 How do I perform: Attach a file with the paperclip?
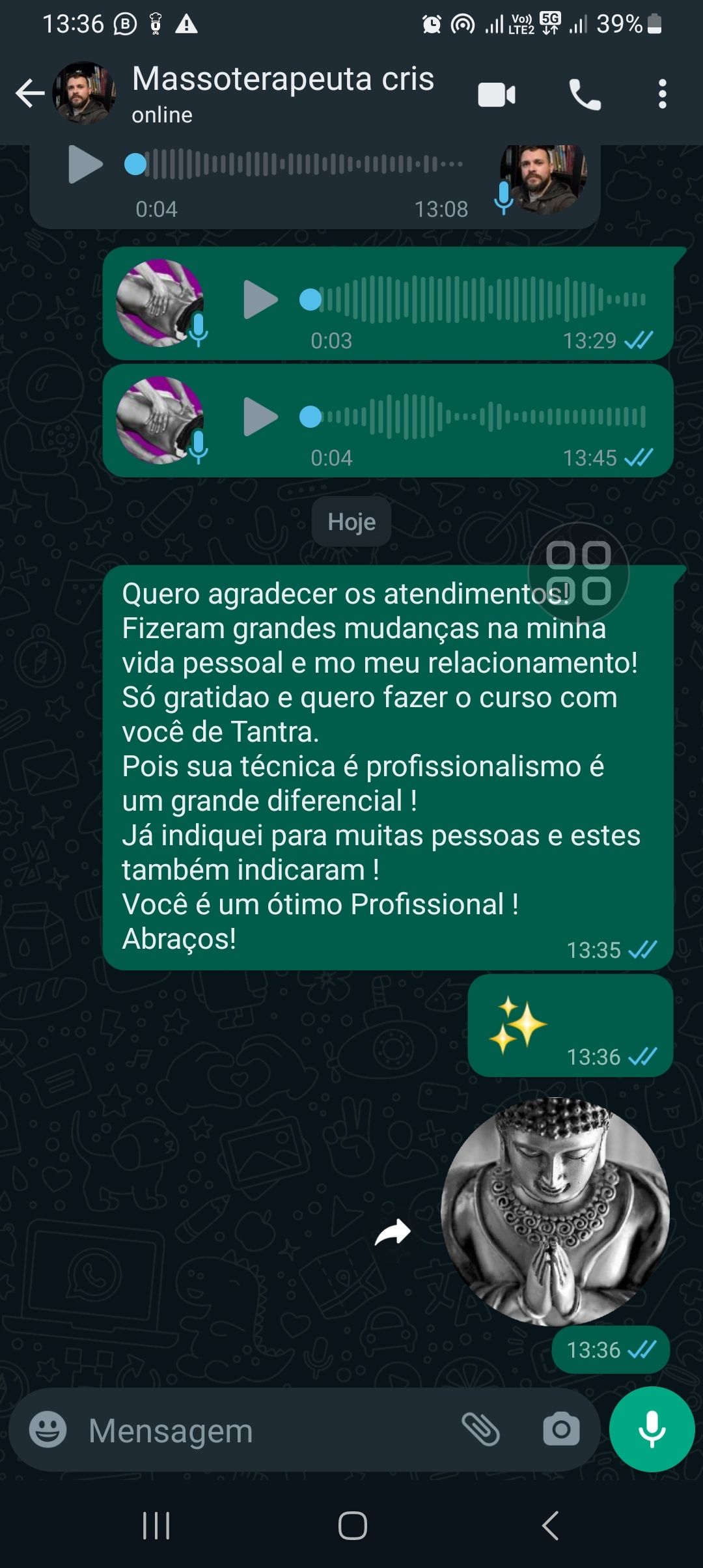coord(480,1431)
